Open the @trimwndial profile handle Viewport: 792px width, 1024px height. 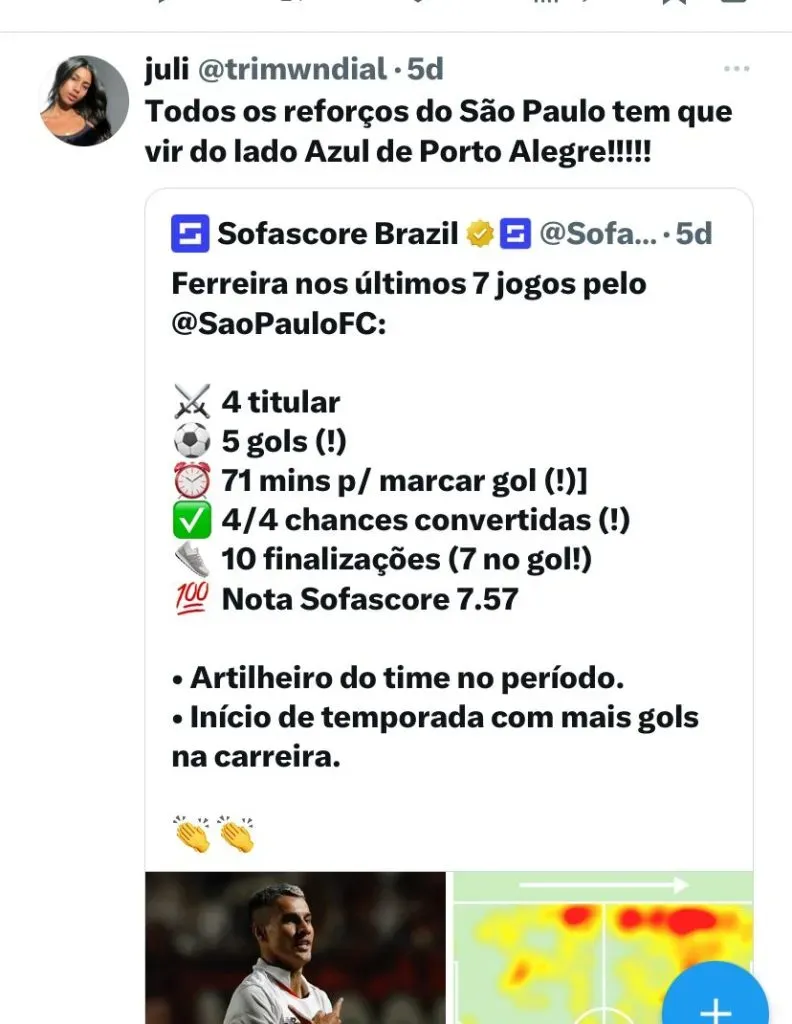coord(292,69)
